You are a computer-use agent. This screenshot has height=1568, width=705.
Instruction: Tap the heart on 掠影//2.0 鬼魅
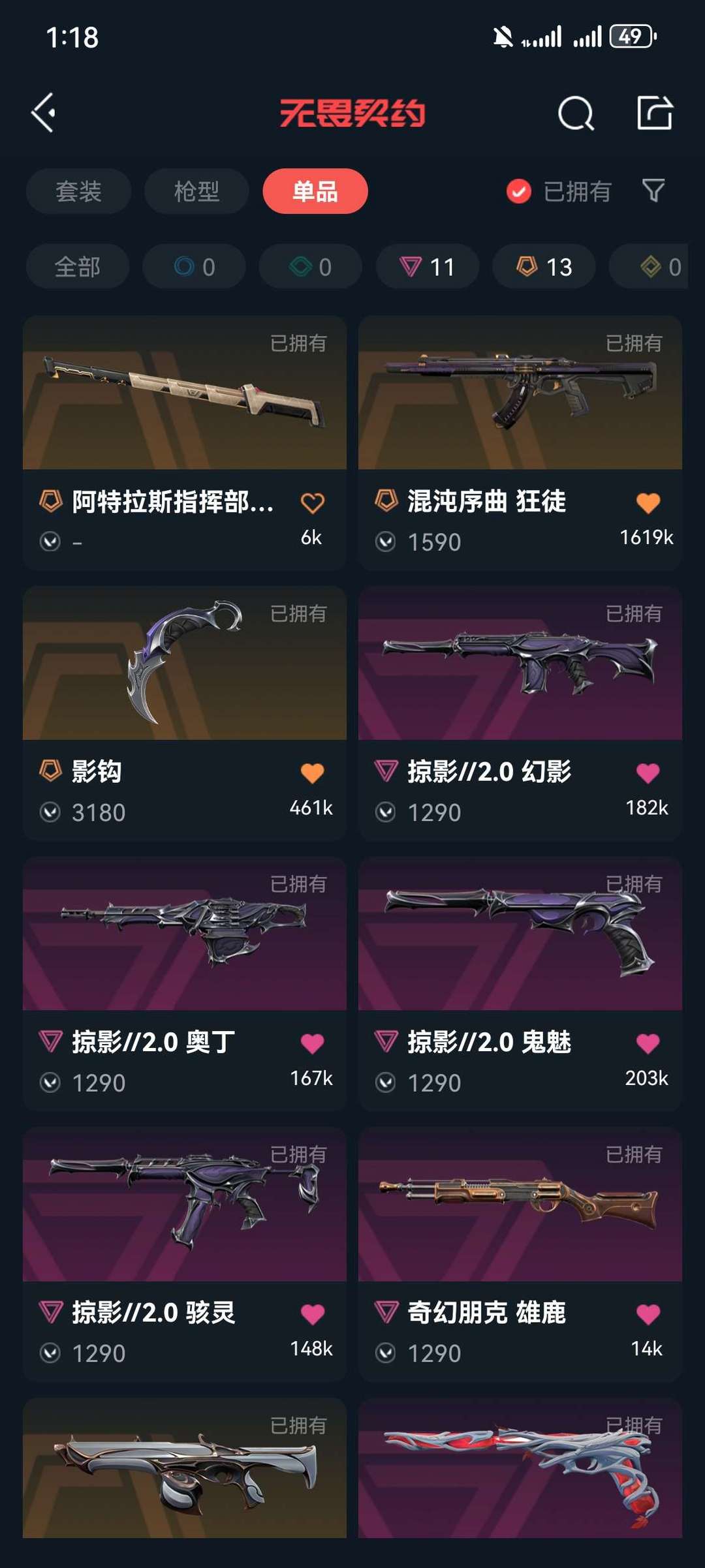pos(648,1043)
